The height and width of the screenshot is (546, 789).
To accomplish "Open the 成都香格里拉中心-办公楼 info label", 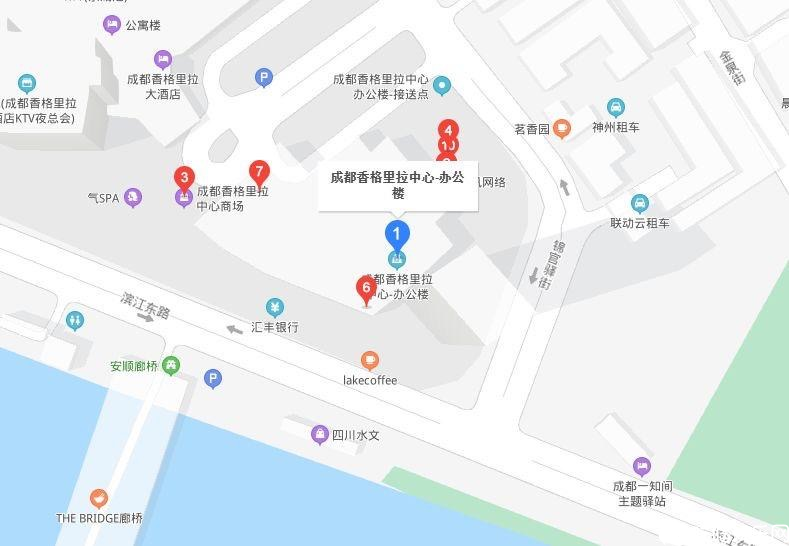I will [x=398, y=186].
